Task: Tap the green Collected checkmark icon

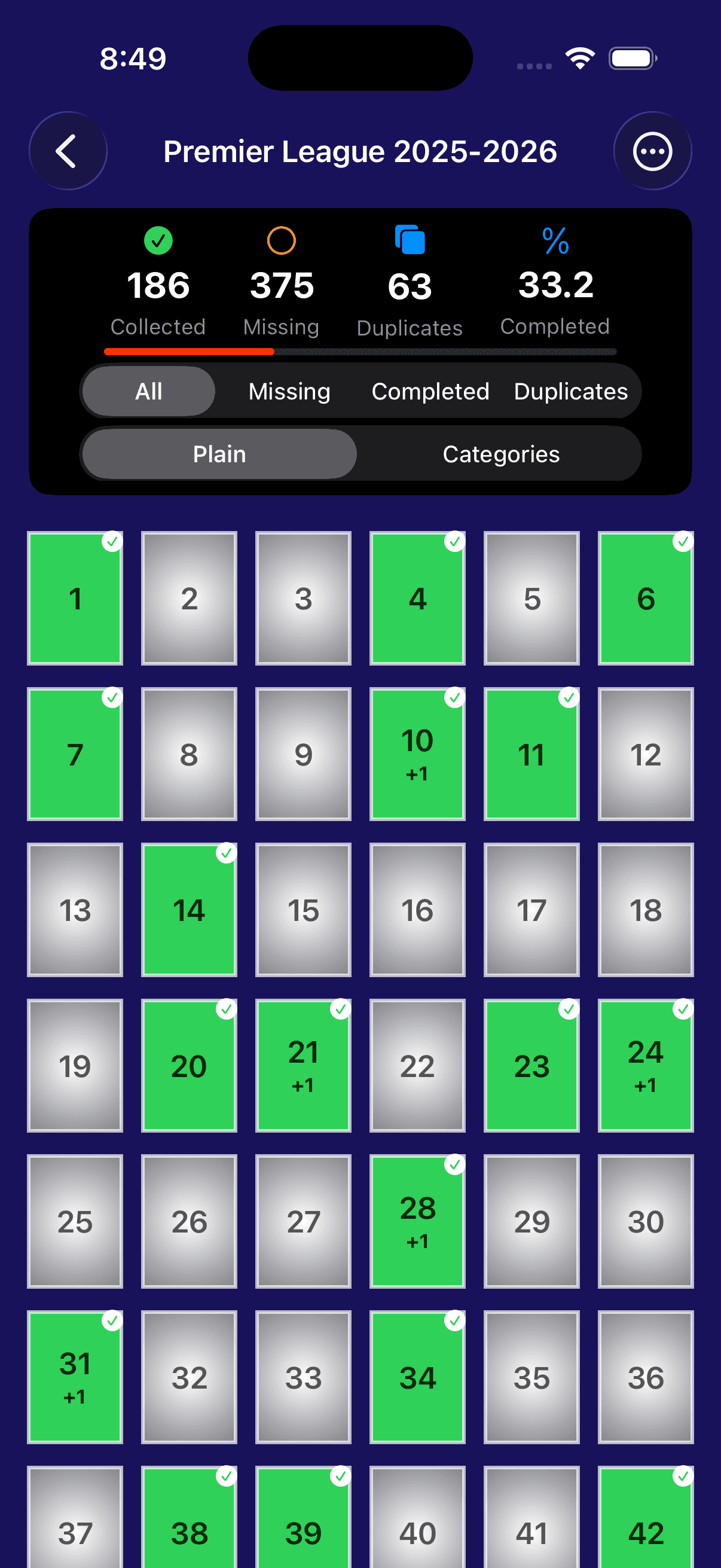Action: click(x=158, y=240)
